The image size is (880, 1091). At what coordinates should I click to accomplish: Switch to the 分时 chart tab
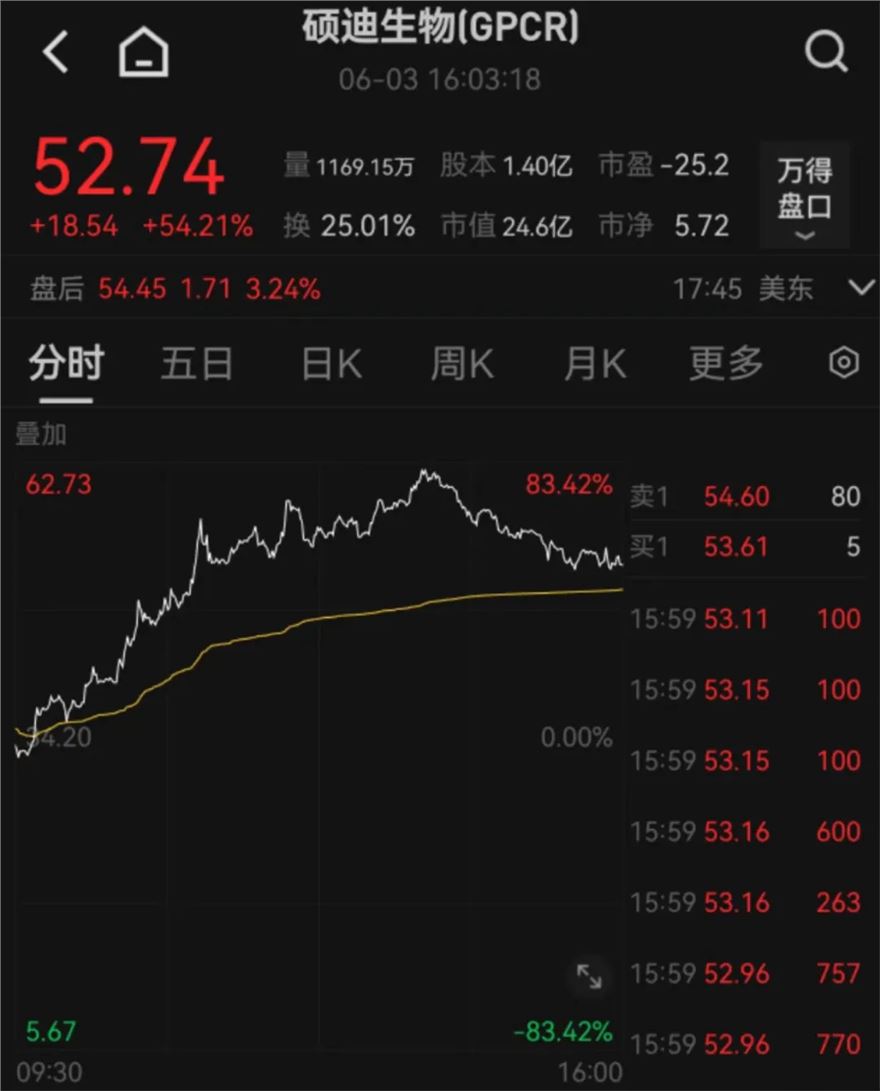[66, 364]
